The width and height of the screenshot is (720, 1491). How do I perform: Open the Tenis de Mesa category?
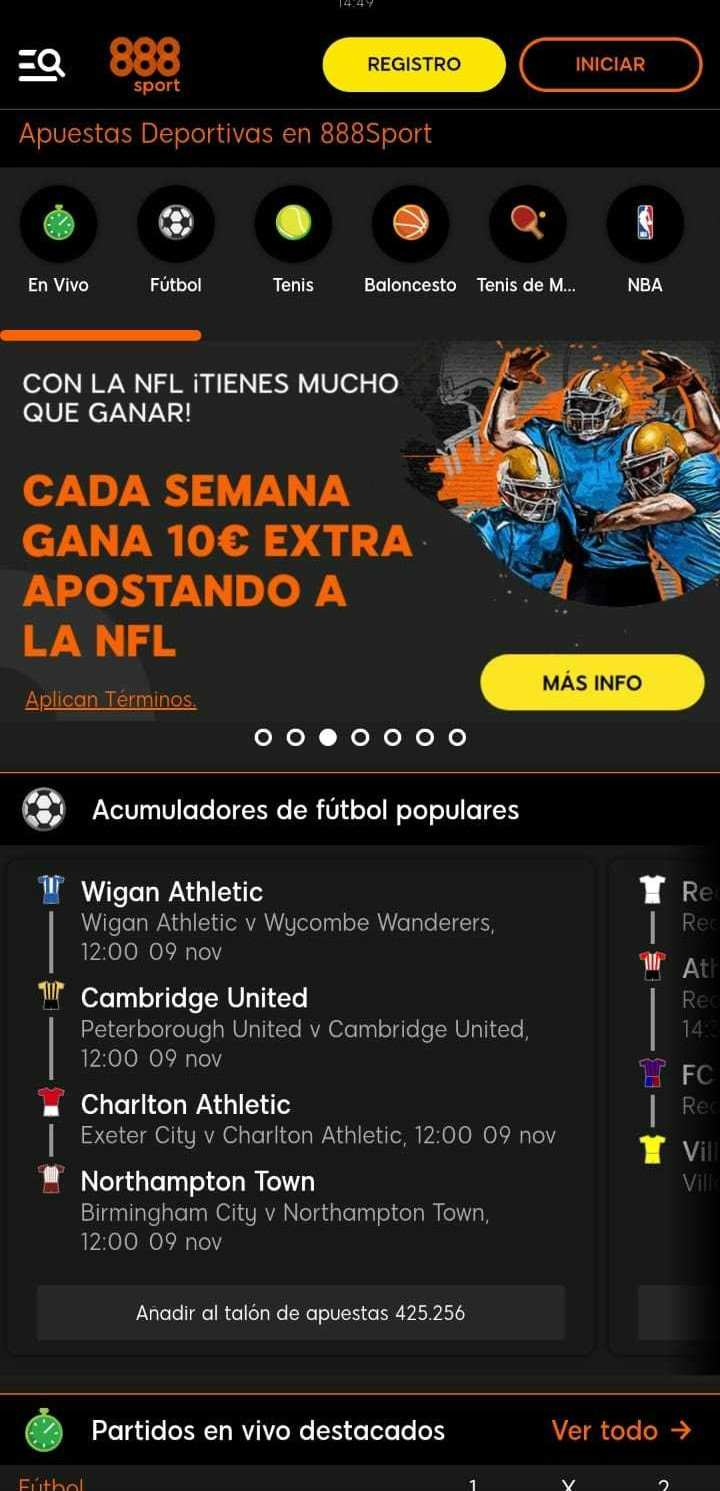coord(527,241)
